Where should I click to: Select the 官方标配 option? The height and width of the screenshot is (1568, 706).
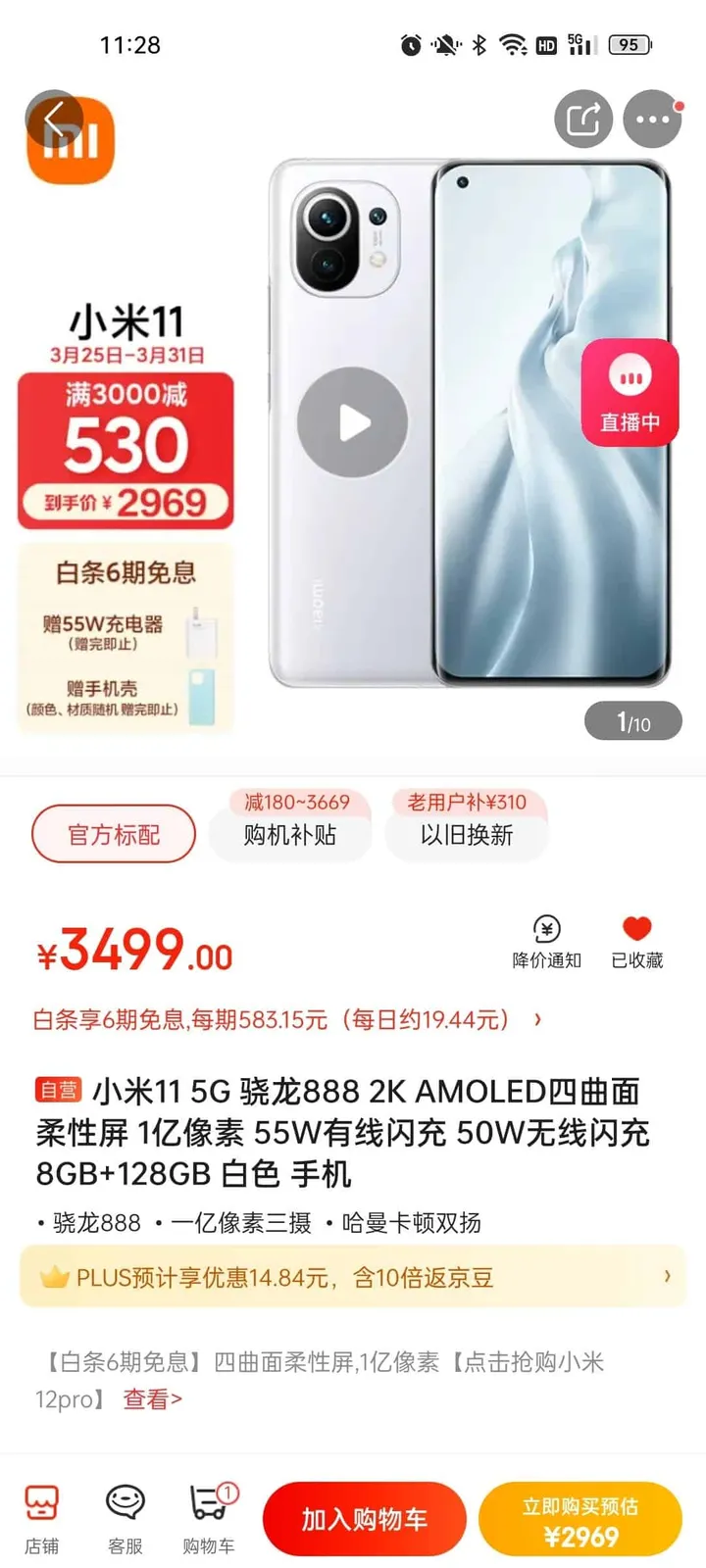[114, 834]
